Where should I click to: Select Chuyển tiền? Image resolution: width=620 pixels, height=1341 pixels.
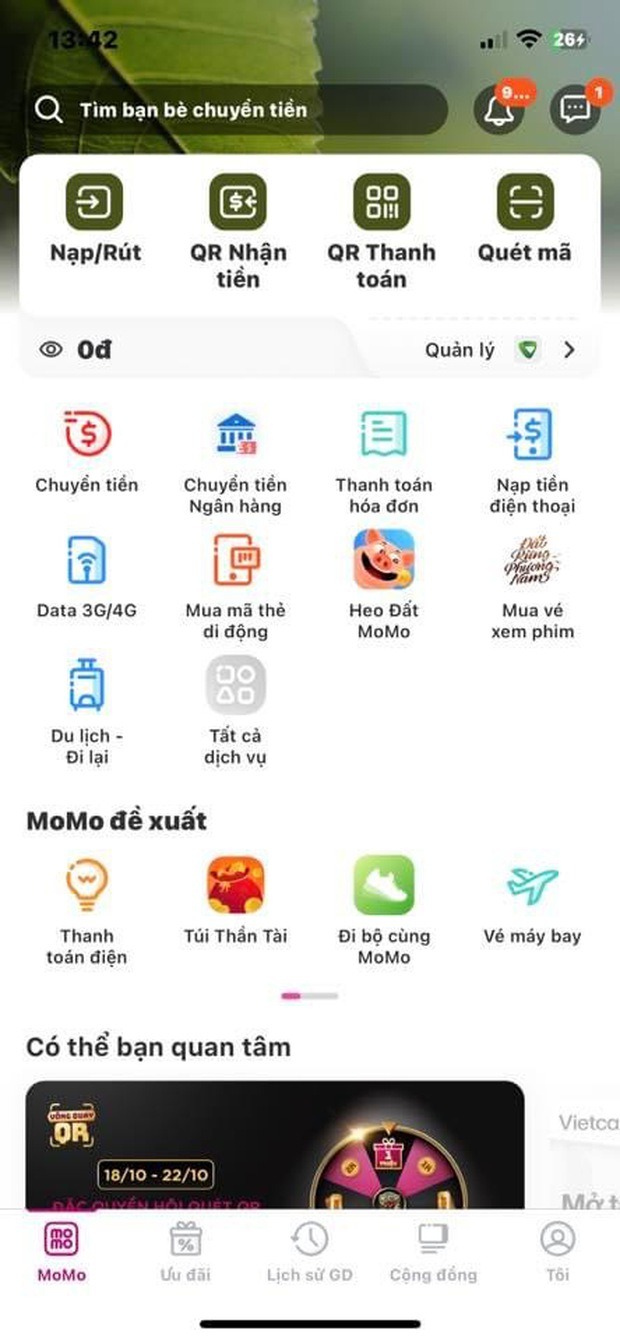87,450
